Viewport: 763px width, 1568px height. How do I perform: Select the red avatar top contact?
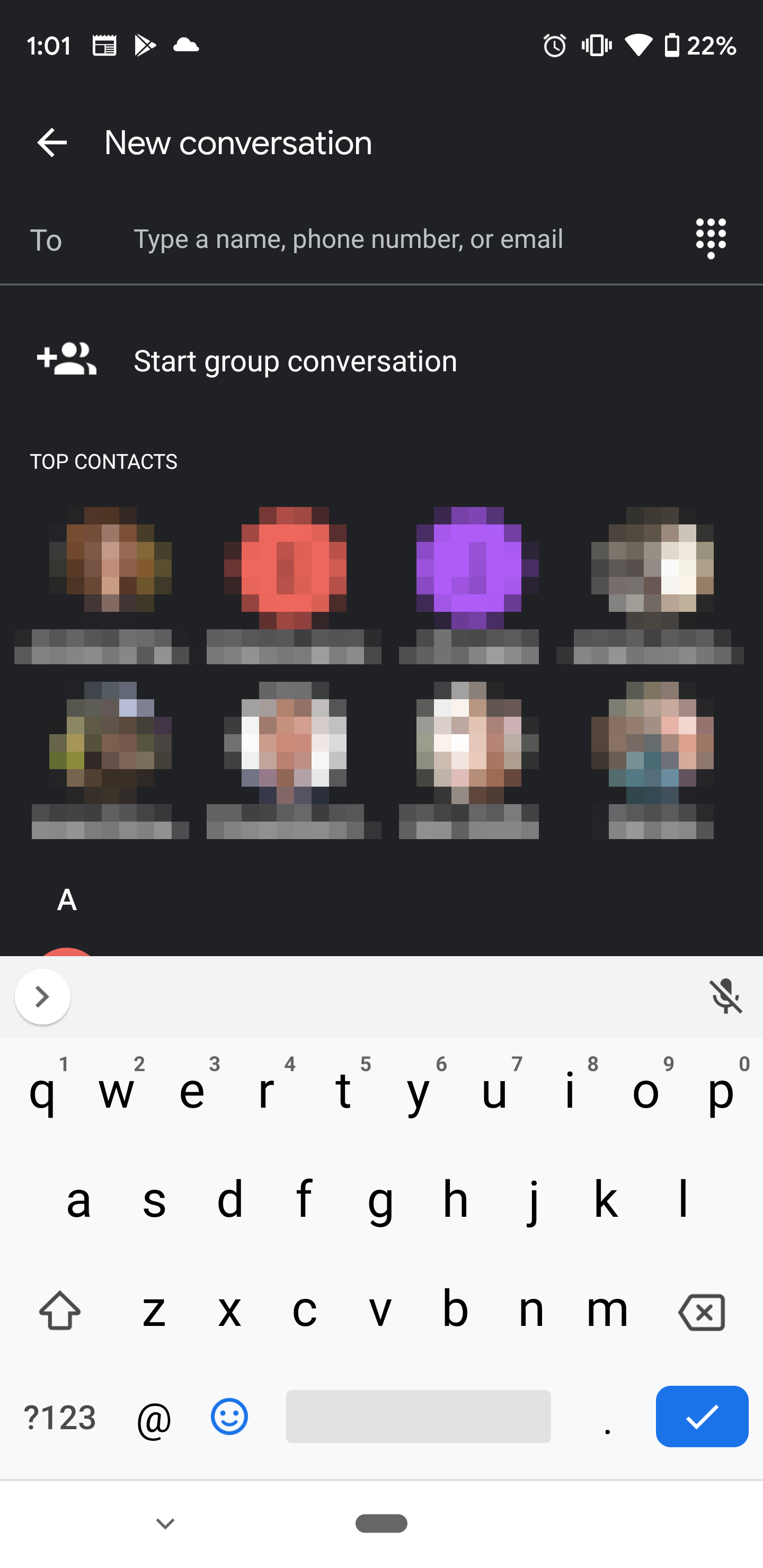pyautogui.click(x=294, y=585)
